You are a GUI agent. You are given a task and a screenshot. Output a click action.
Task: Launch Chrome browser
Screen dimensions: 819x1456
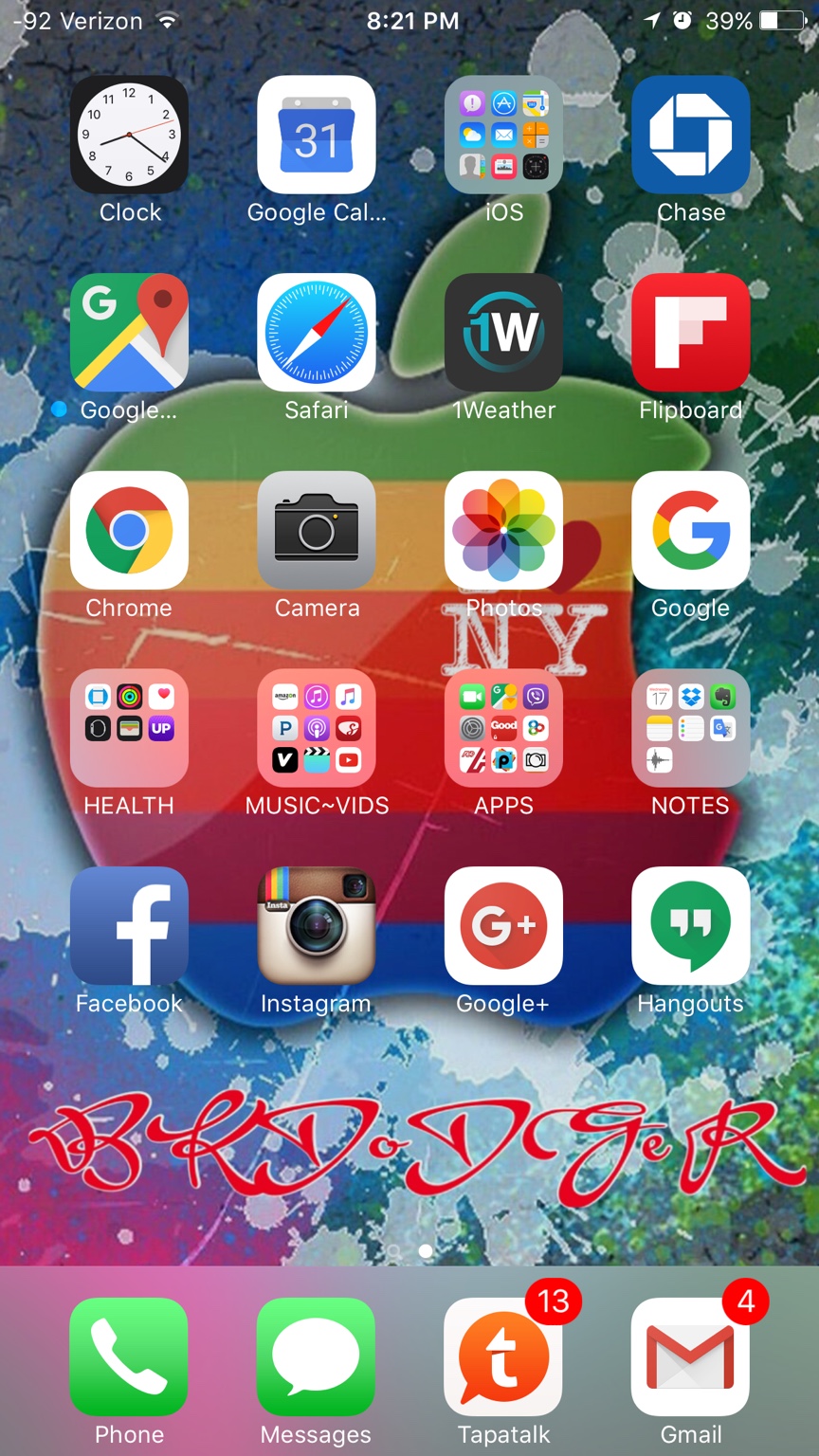(x=129, y=530)
